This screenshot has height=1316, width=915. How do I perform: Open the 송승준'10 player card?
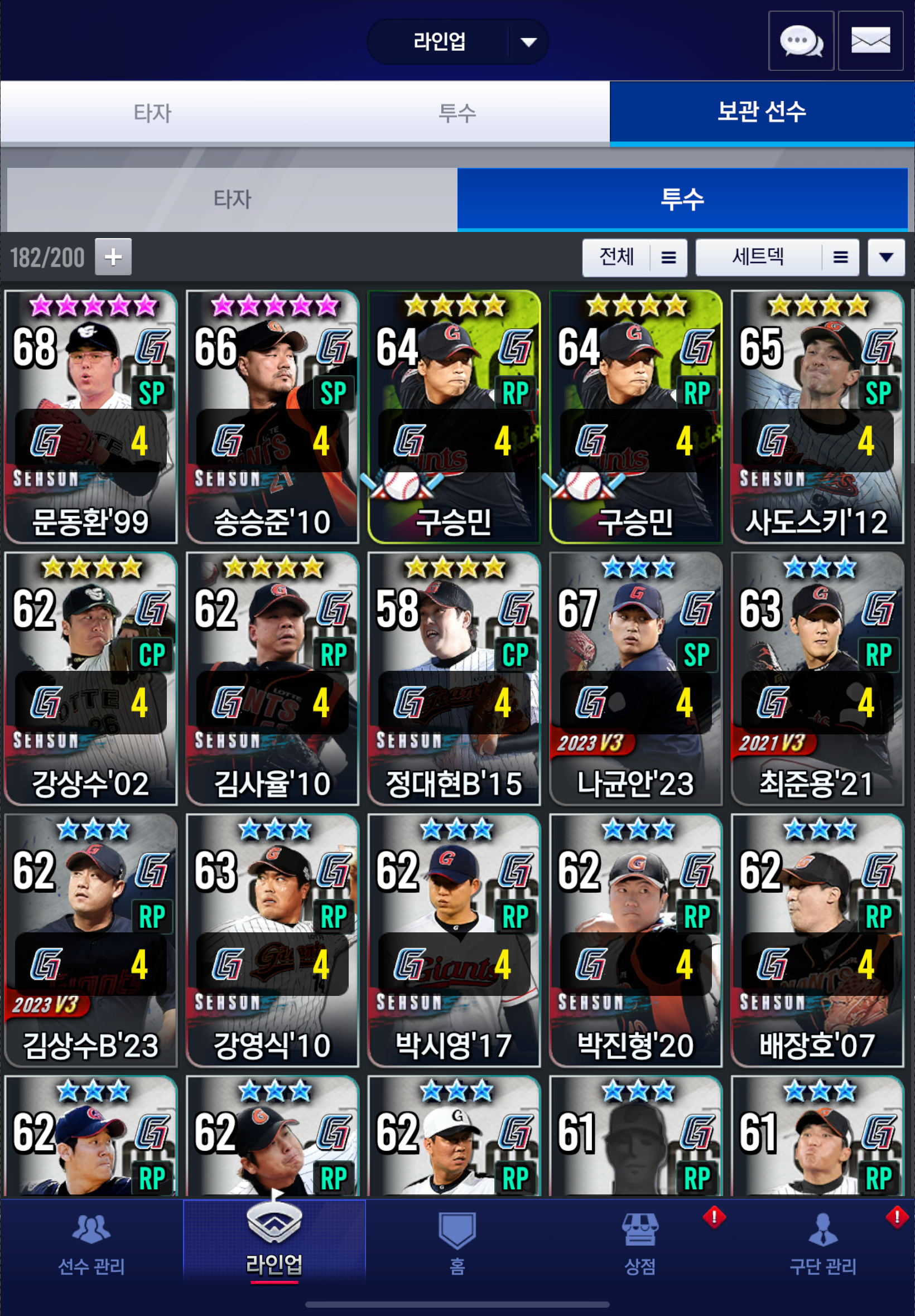272,417
